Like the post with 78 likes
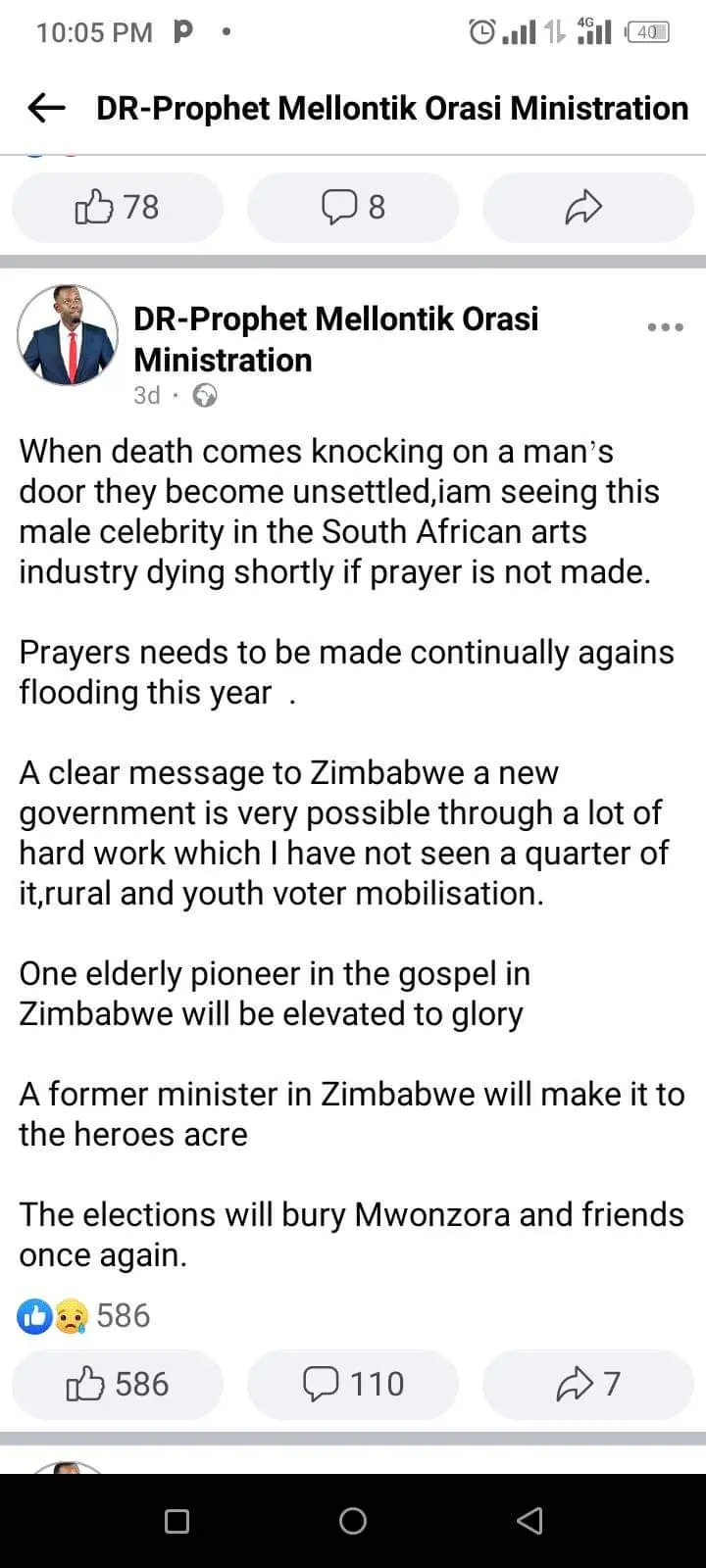Screen dimensions: 706x1568 point(118,207)
